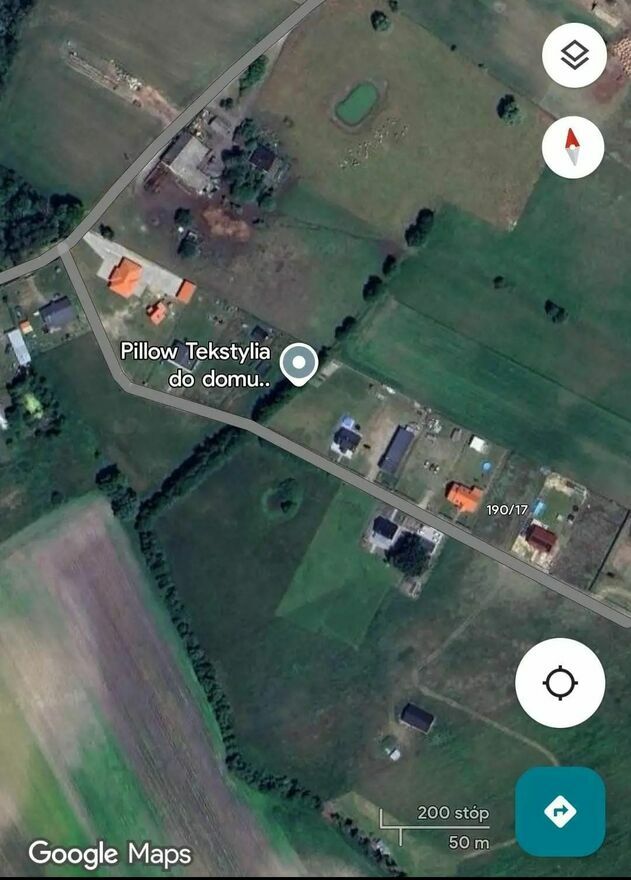This screenshot has height=880, width=631.
Task: Open the map layers selector
Action: pyautogui.click(x=574, y=55)
